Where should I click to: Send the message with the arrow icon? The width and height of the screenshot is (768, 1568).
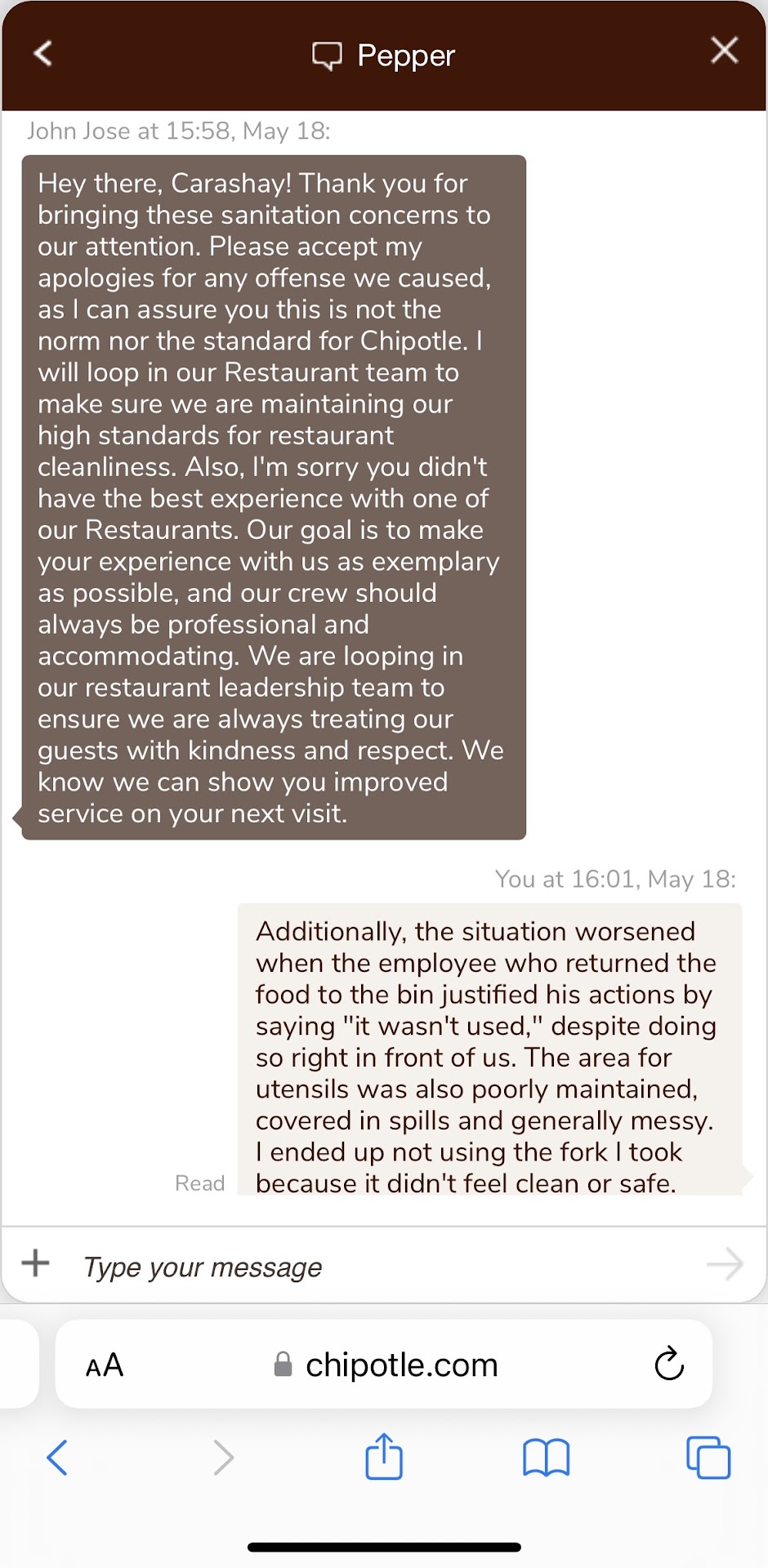pyautogui.click(x=725, y=1265)
